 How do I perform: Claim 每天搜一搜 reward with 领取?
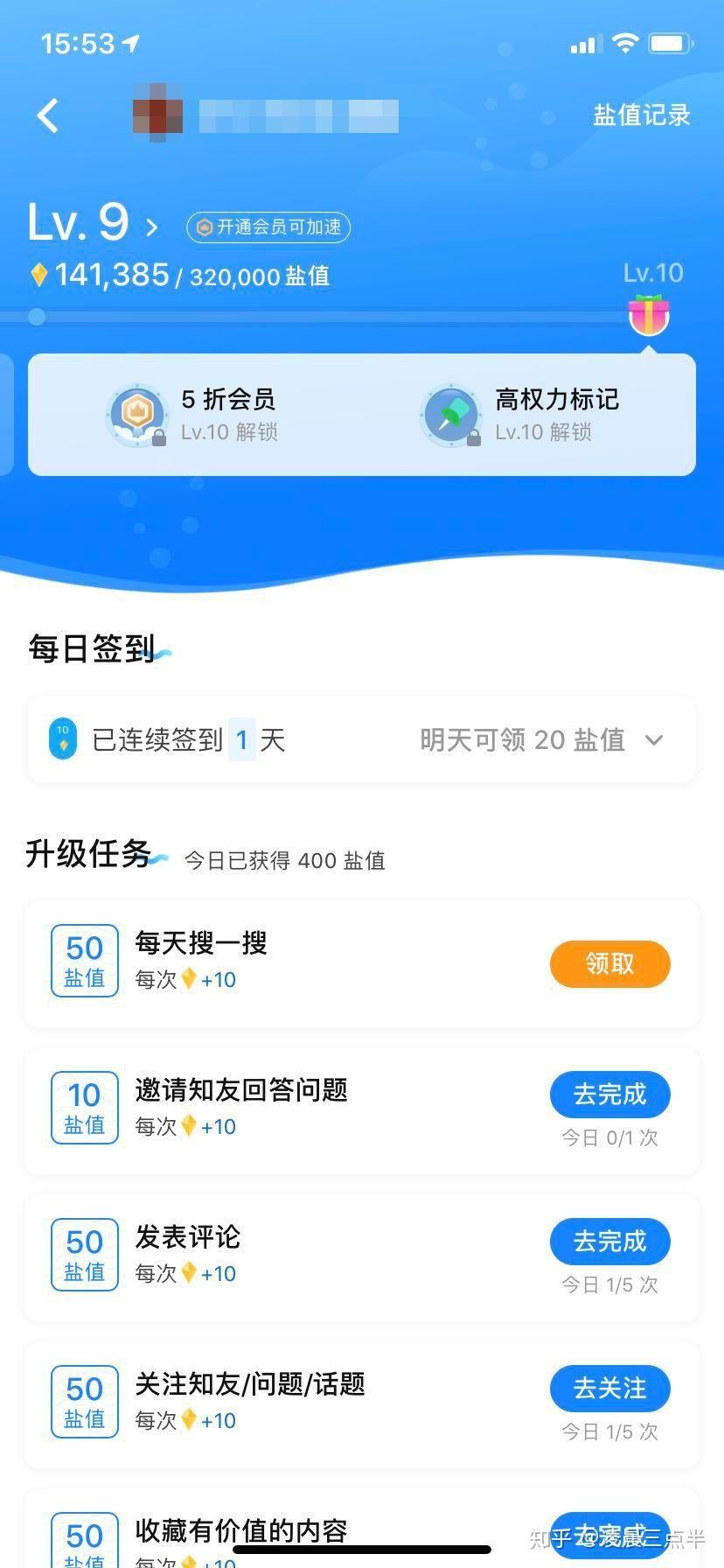[x=609, y=964]
